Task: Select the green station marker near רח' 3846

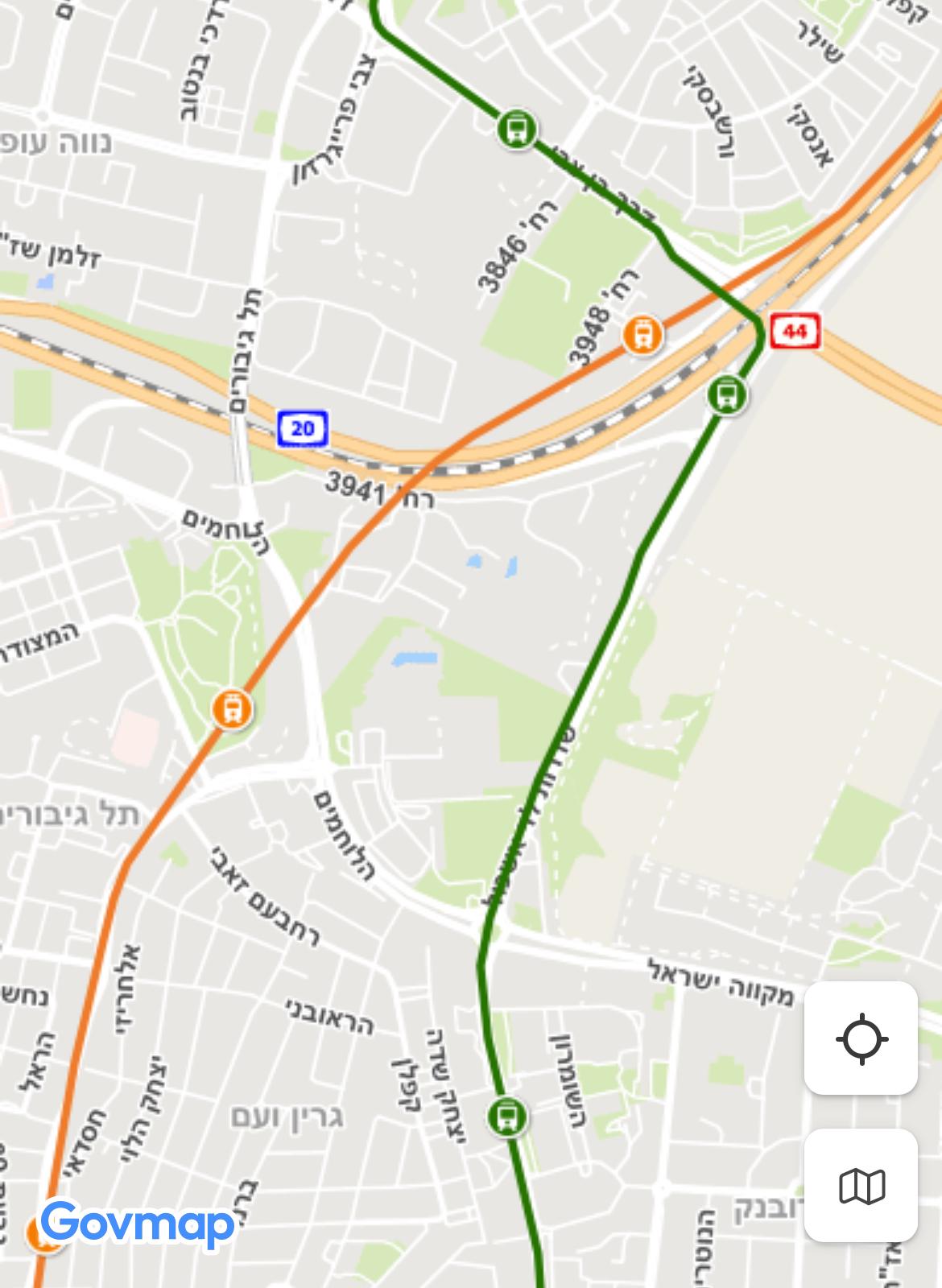Action: 517,129
